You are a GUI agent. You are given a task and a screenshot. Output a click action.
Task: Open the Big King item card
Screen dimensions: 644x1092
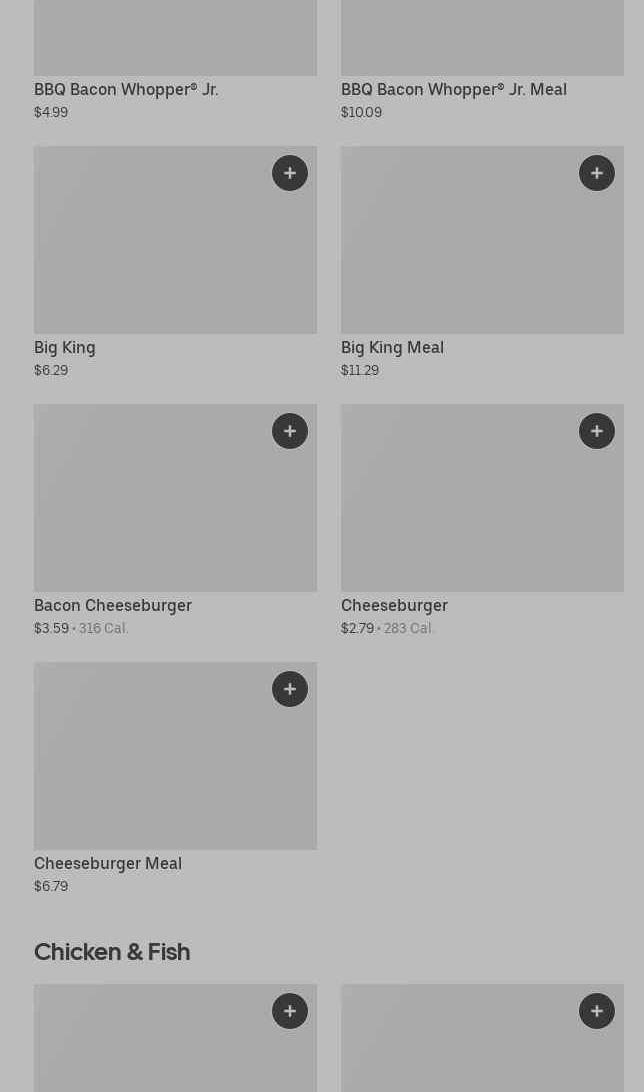click(x=175, y=263)
